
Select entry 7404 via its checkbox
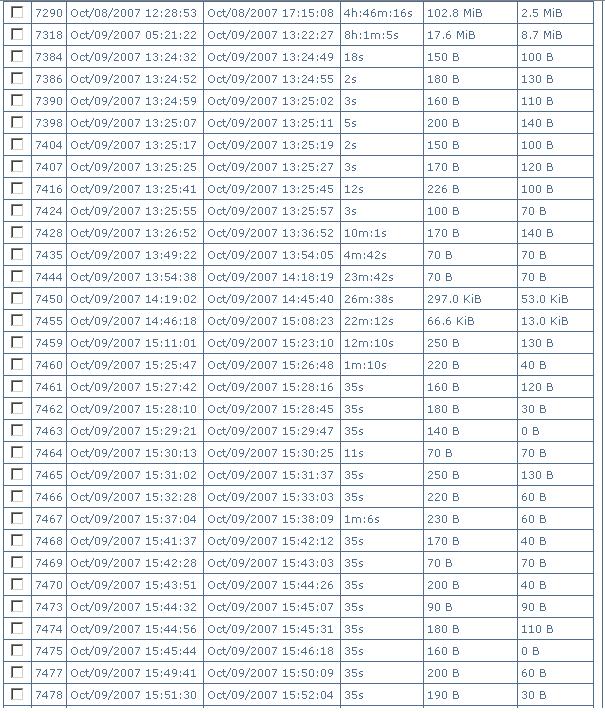point(17,145)
